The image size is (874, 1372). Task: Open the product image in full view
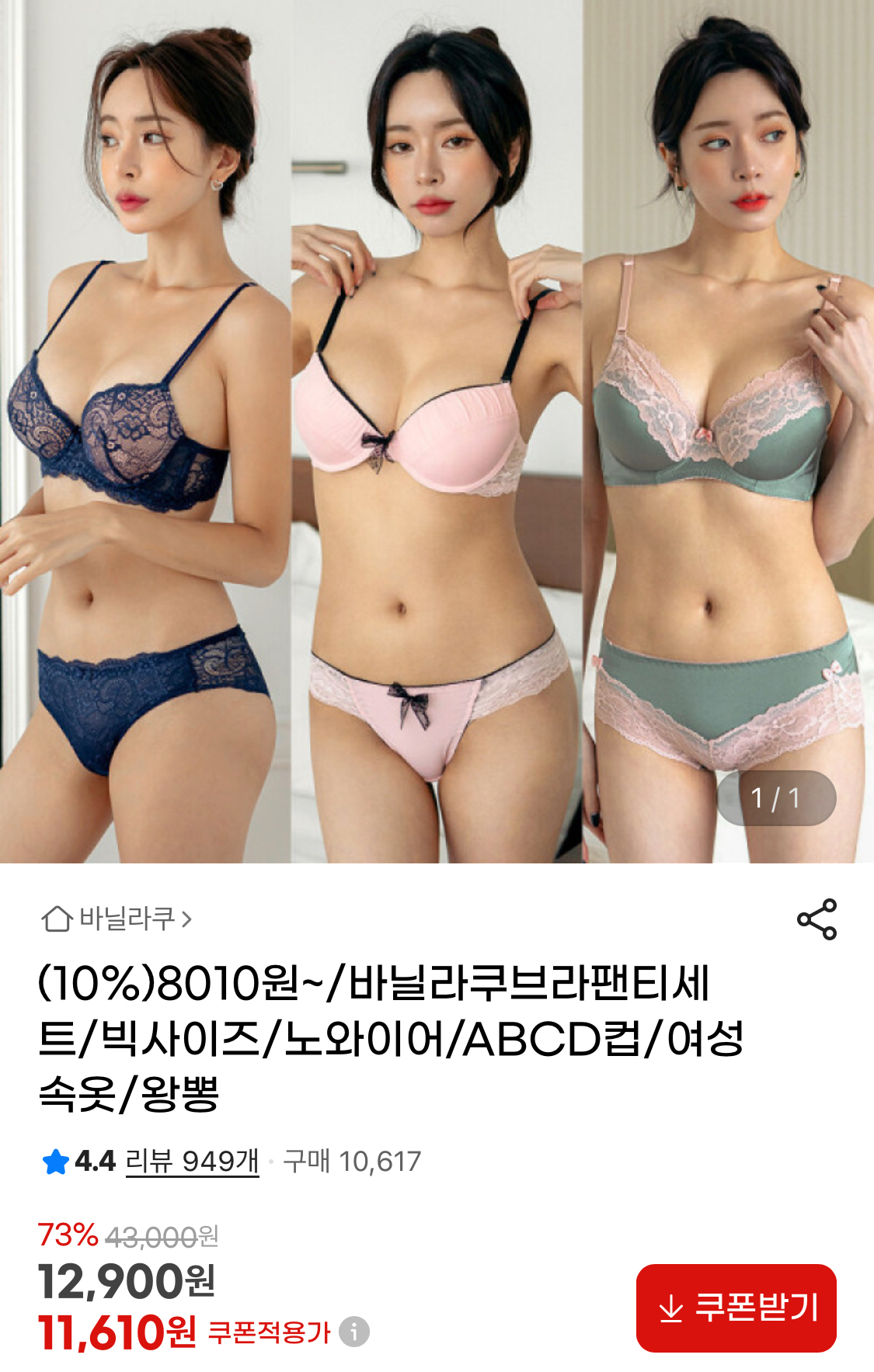click(x=437, y=431)
